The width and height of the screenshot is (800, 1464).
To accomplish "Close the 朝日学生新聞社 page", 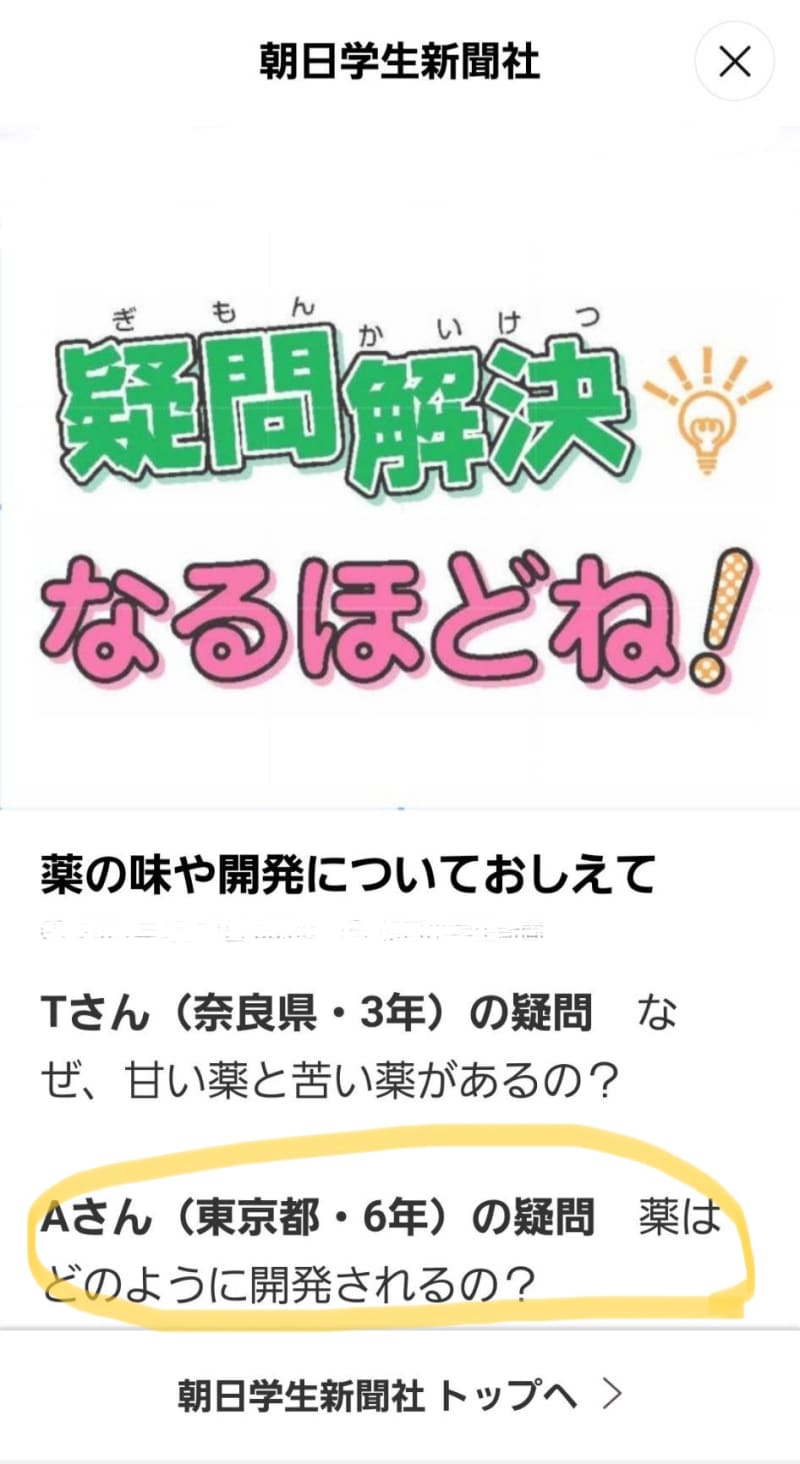I will (x=735, y=62).
